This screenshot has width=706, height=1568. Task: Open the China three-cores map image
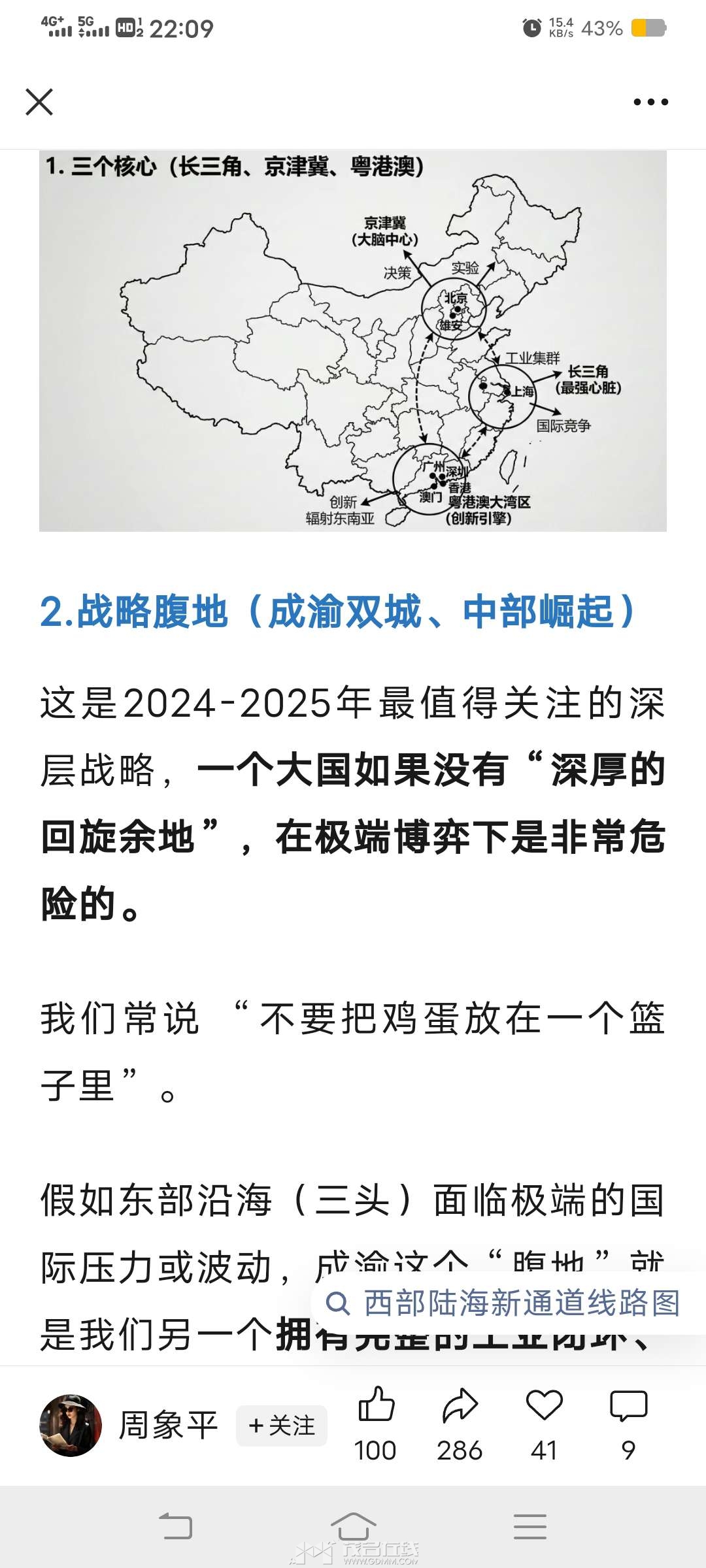click(x=353, y=340)
